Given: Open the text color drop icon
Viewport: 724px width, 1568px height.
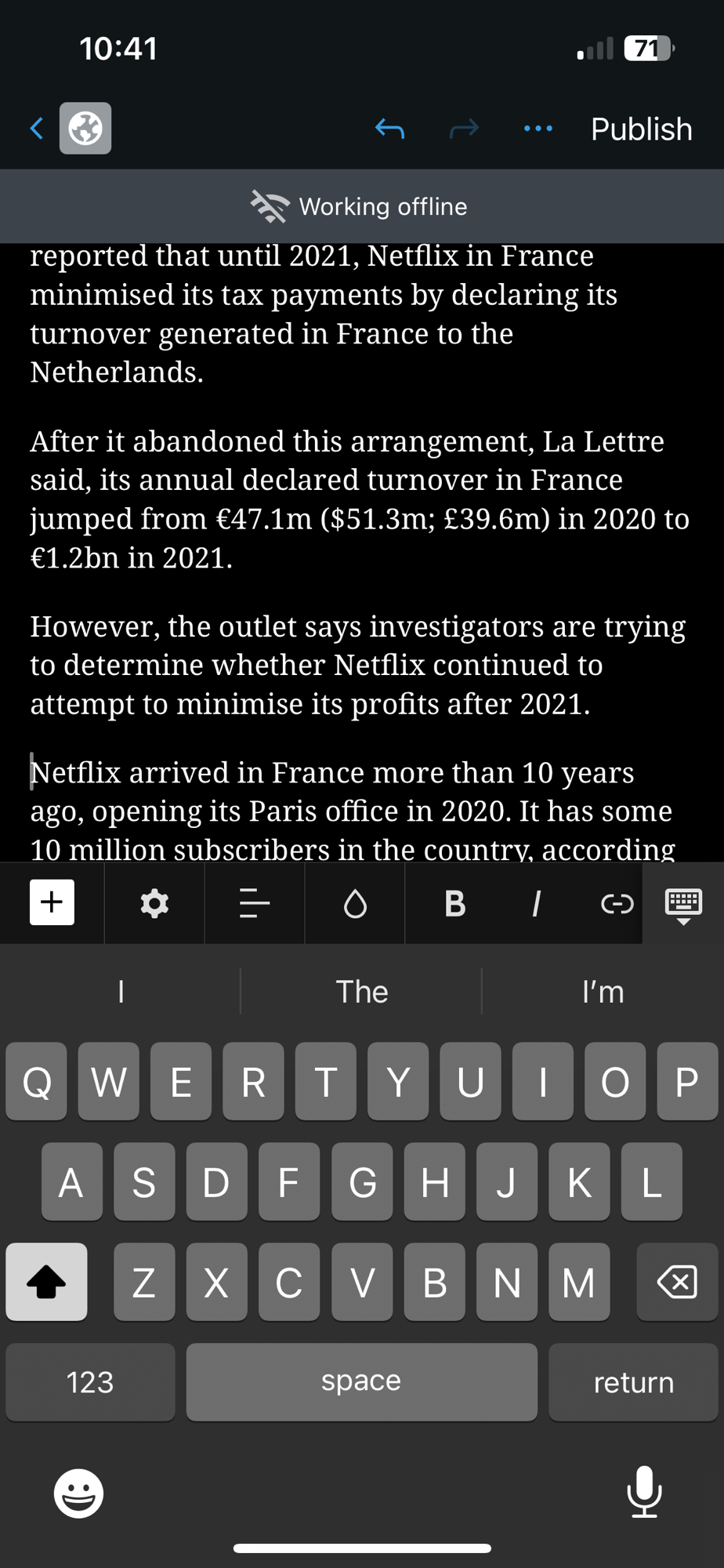Looking at the screenshot, I should (355, 904).
